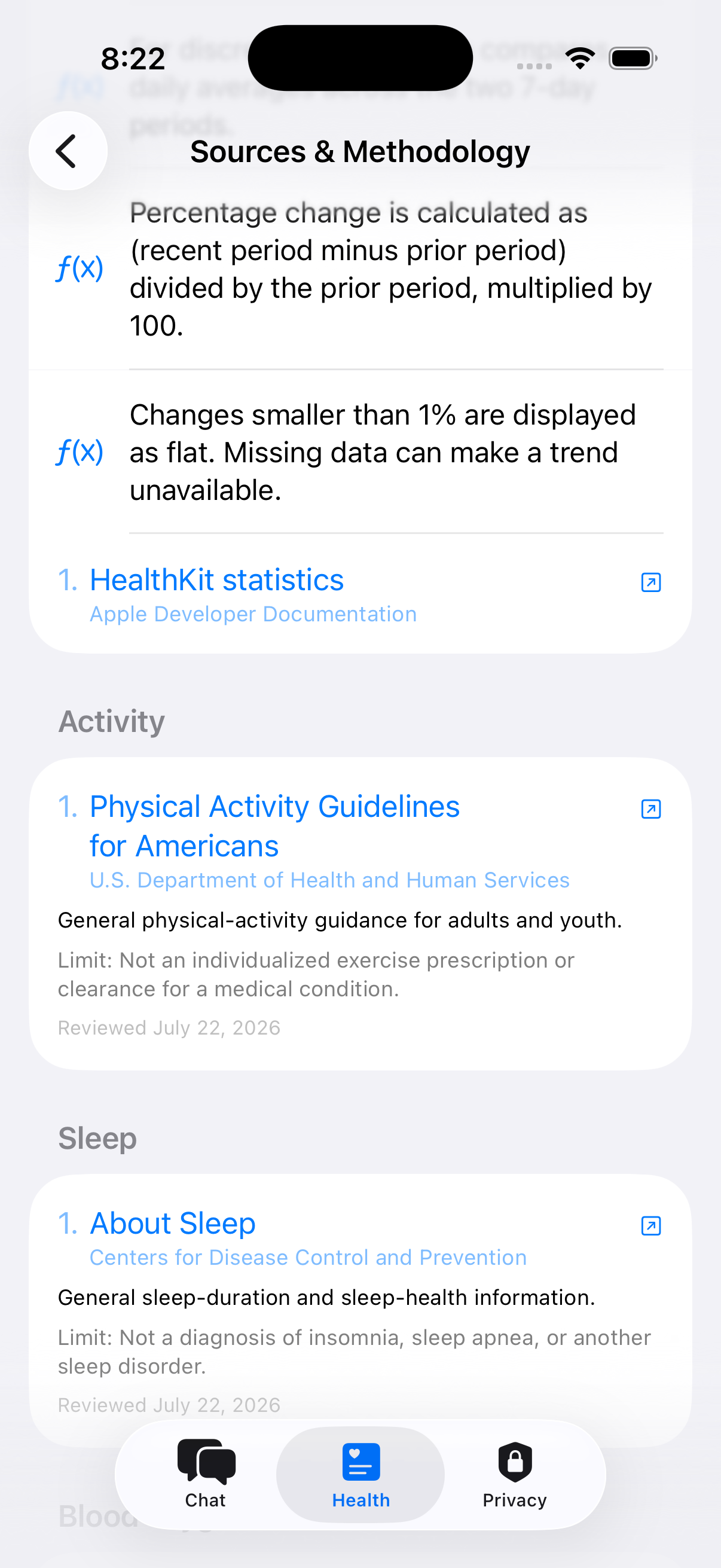Go back from Sources & Methodology
Screen dimensions: 721x1568
(x=68, y=151)
